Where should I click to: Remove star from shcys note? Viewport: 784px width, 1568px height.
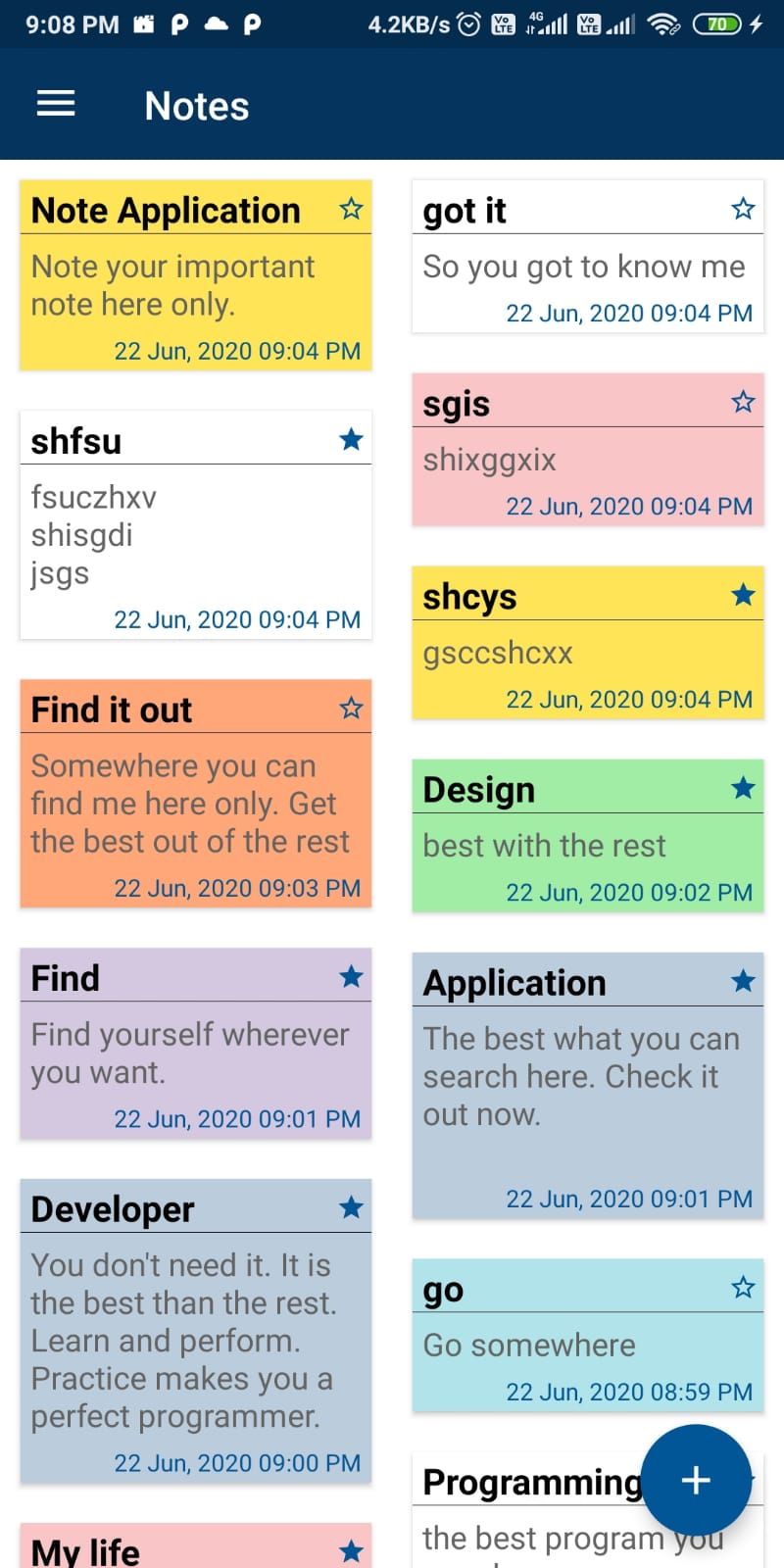(743, 595)
